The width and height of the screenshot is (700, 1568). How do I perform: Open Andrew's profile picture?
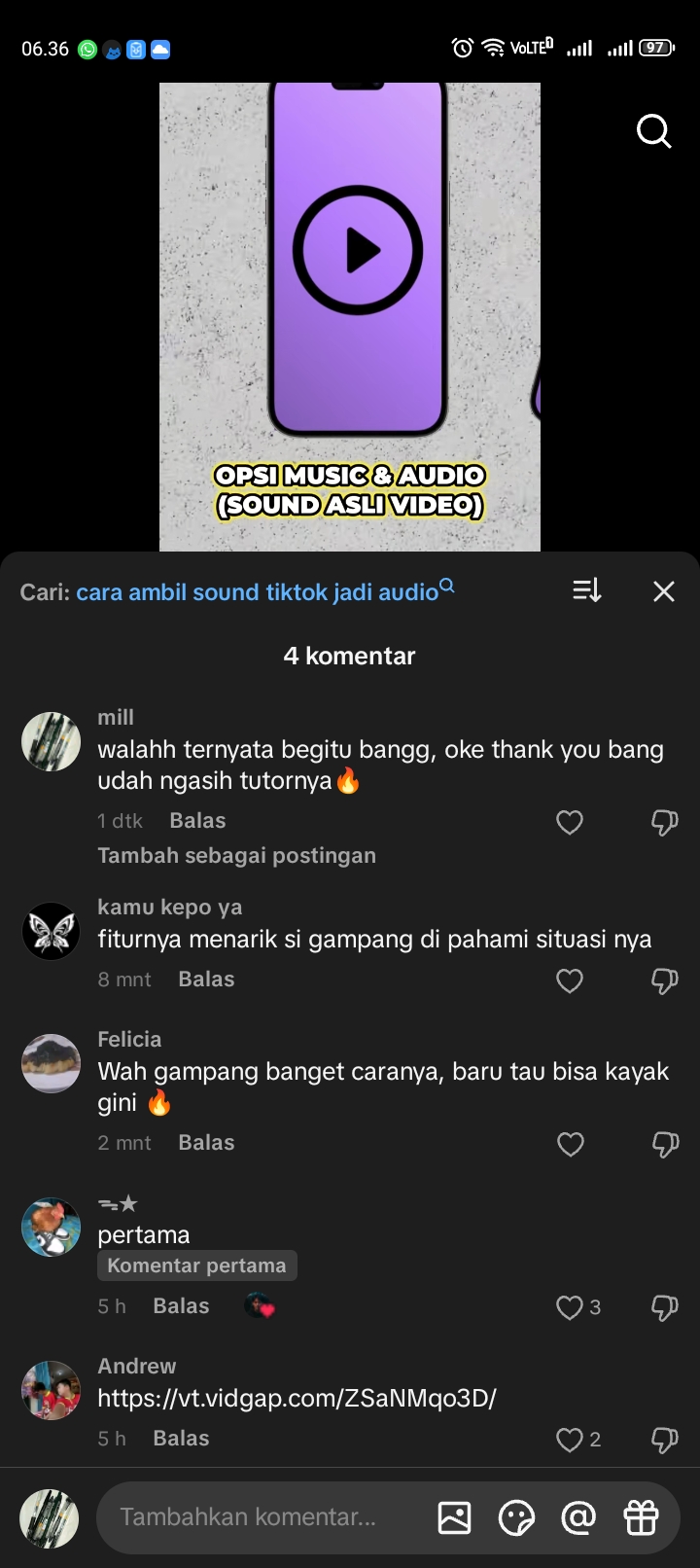[x=51, y=1390]
